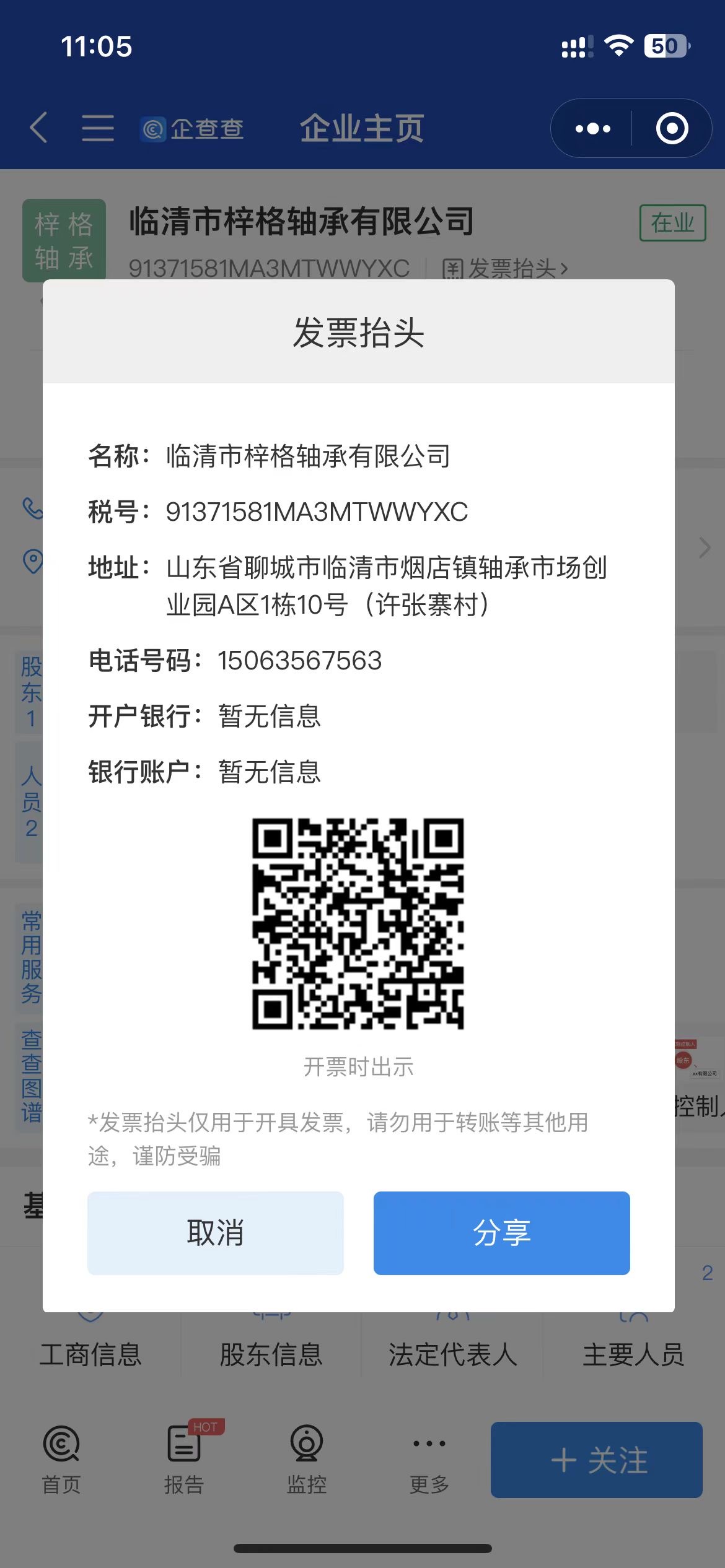
Task: Go back with the top-left arrow
Action: 38,128
